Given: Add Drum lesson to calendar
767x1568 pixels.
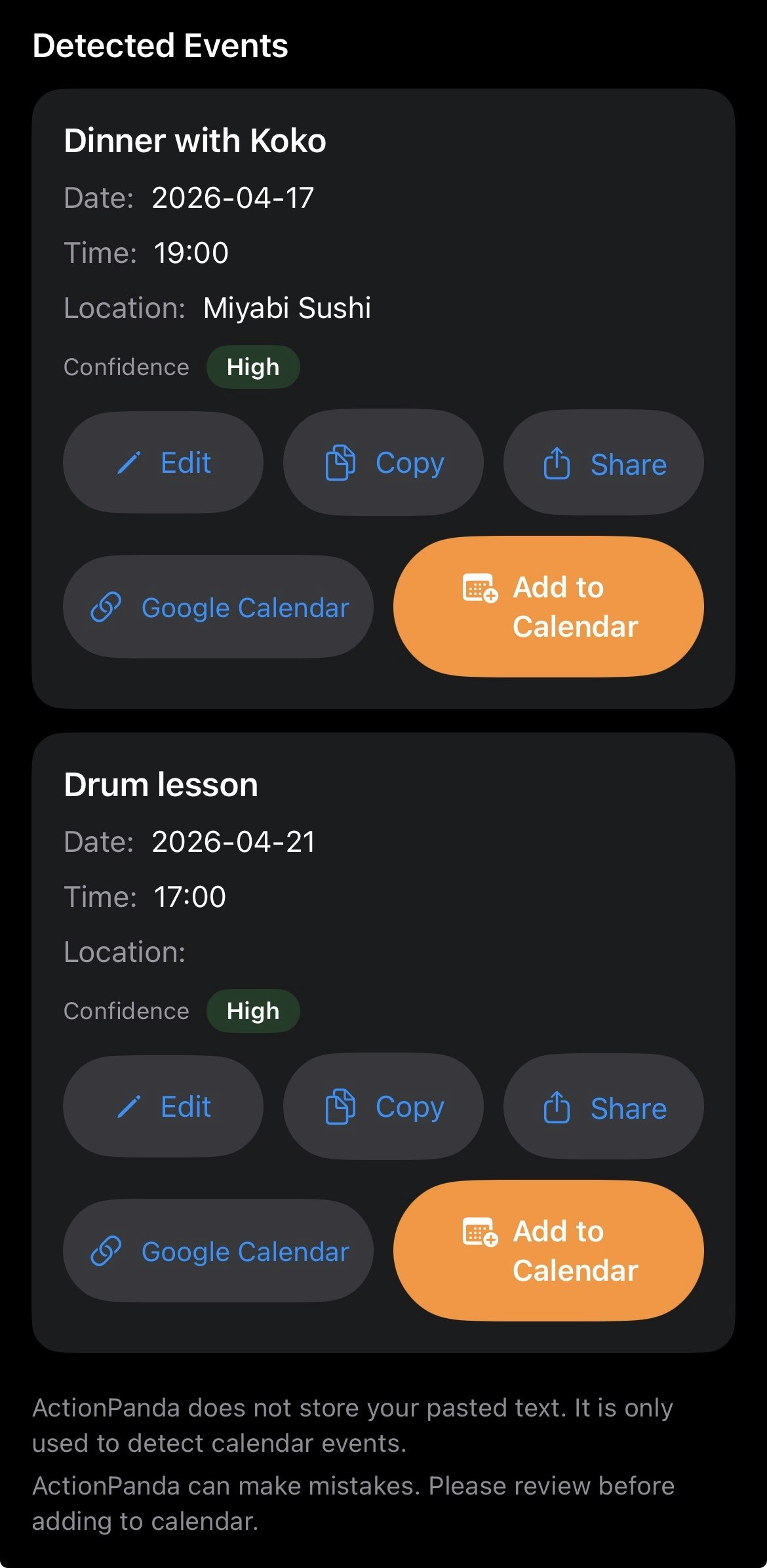Looking at the screenshot, I should [548, 1251].
